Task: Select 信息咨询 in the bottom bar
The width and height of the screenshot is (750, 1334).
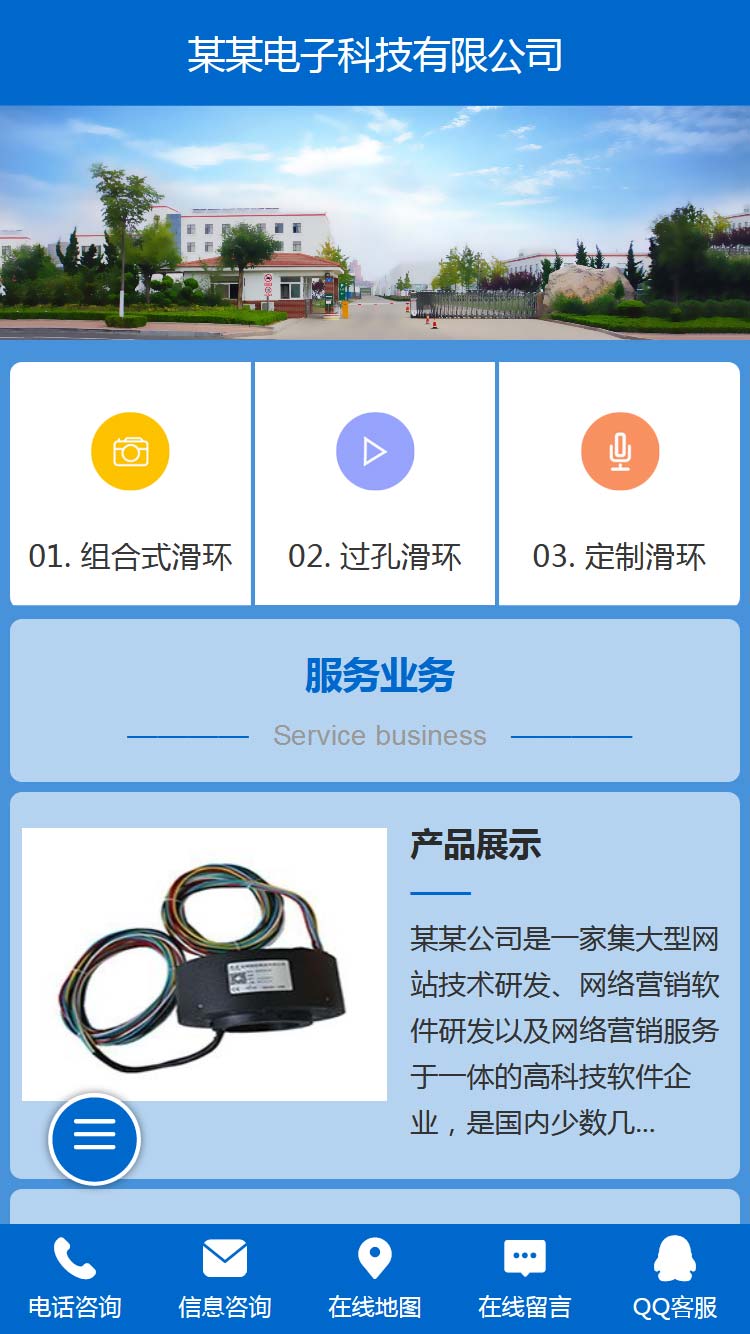Action: click(225, 1279)
